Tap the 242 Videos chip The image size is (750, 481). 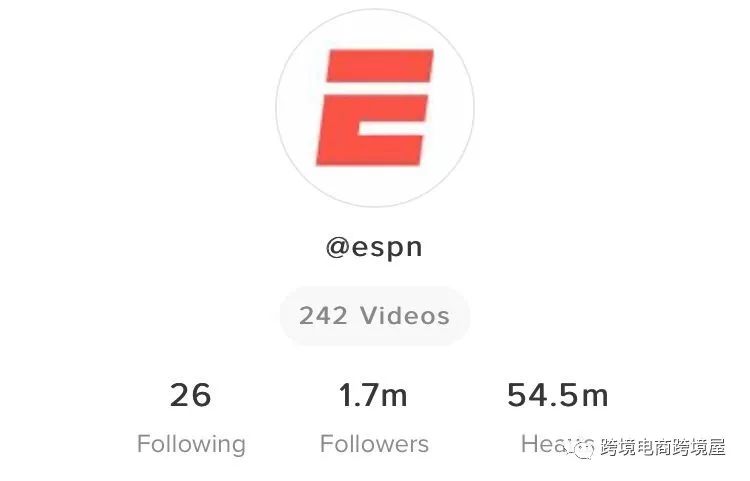coord(374,316)
